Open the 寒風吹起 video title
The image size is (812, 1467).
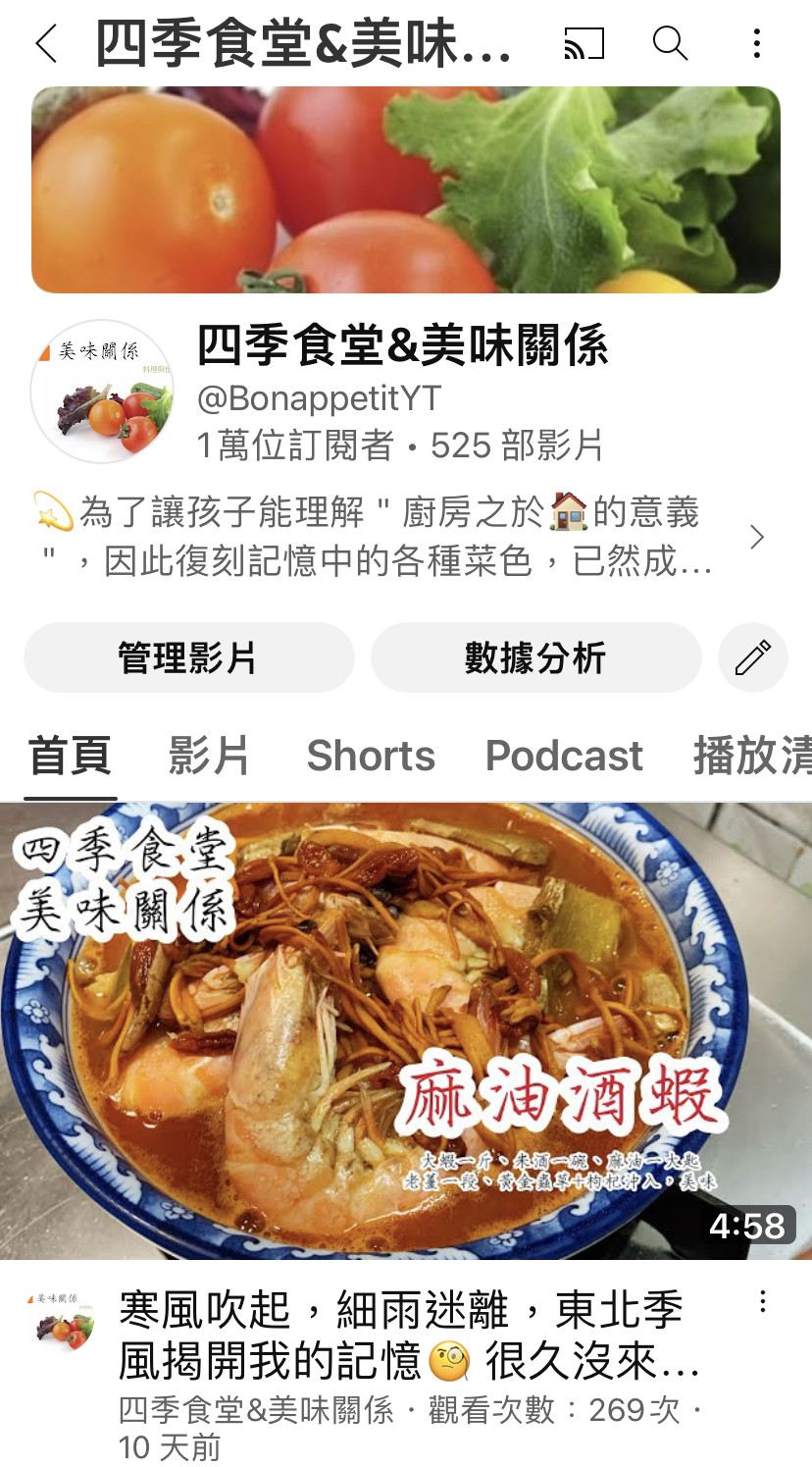click(410, 1336)
